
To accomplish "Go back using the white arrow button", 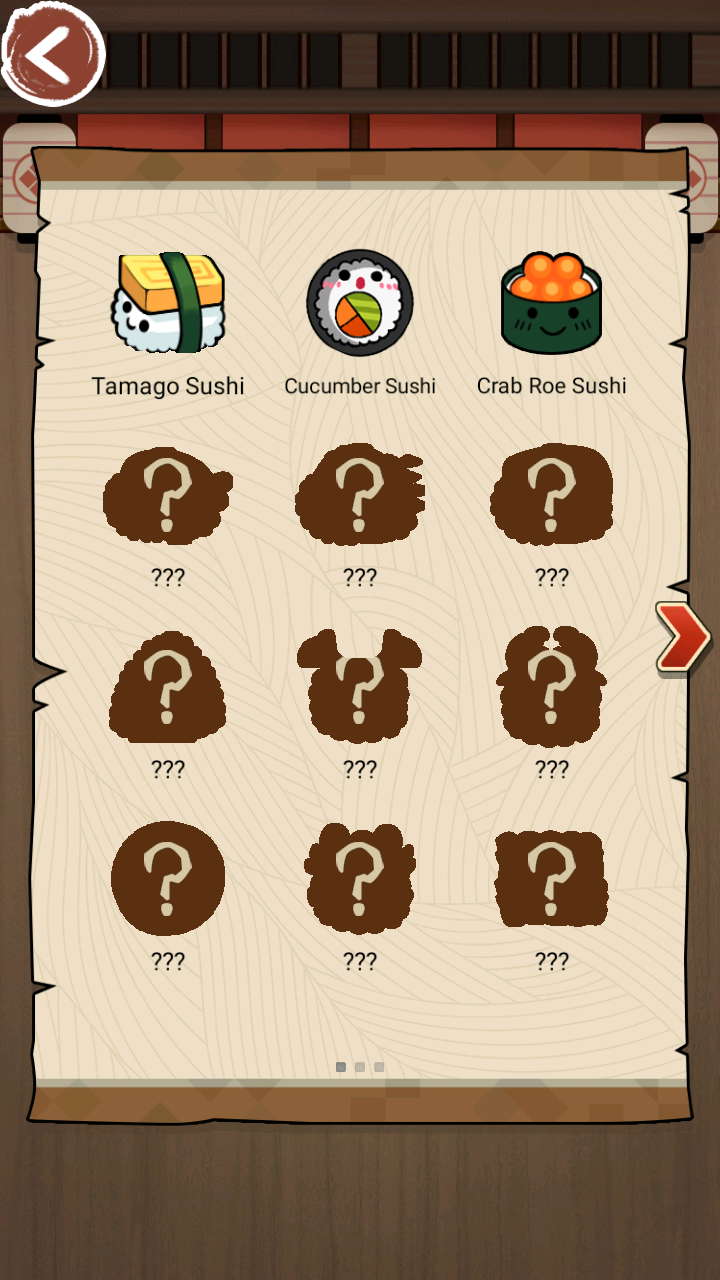I will pyautogui.click(x=52, y=54).
